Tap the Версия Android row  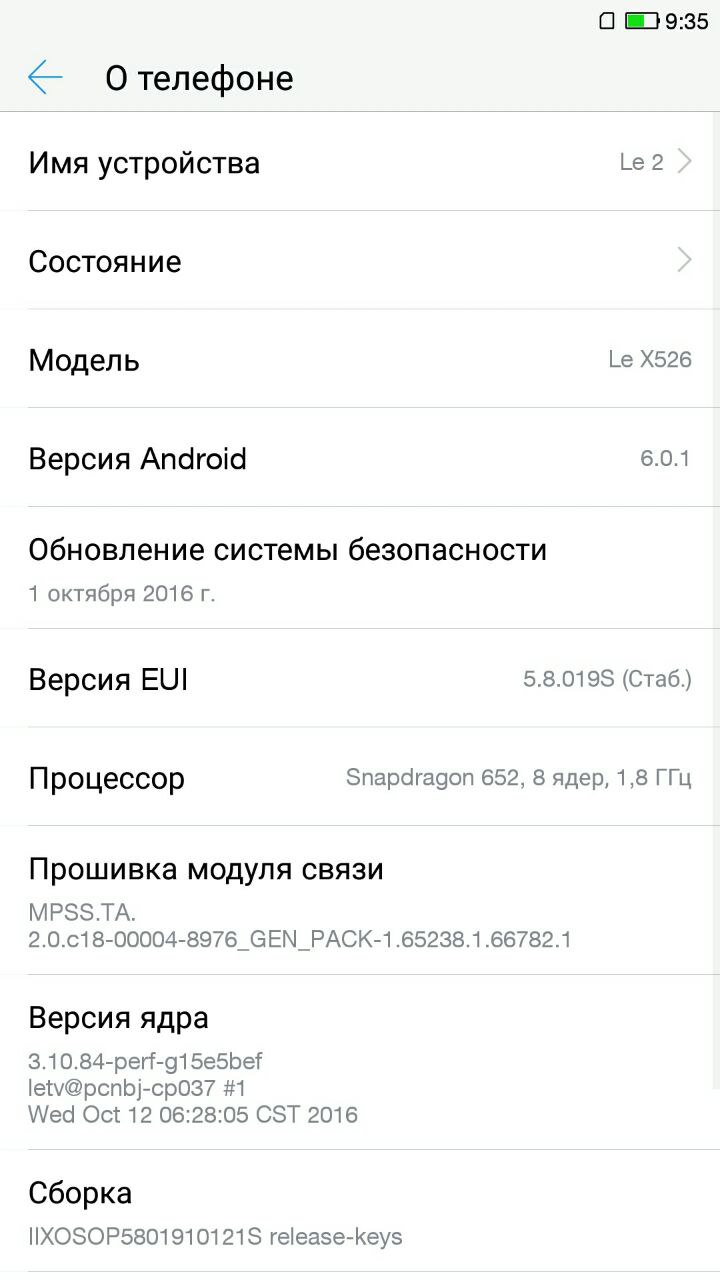tap(360, 458)
